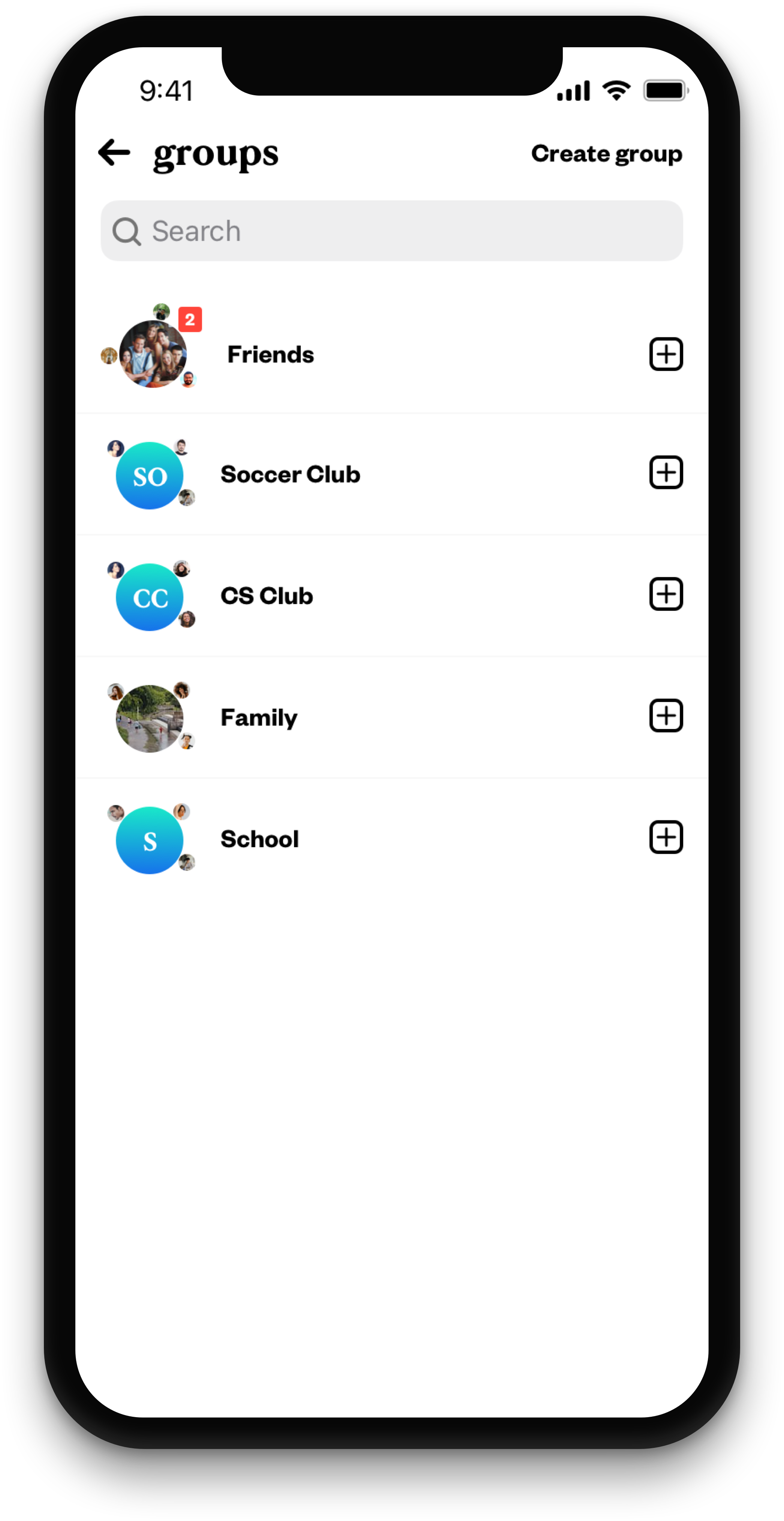Open the Soccer Club group
Image resolution: width=784 pixels, height=1521 pixels.
click(x=290, y=474)
